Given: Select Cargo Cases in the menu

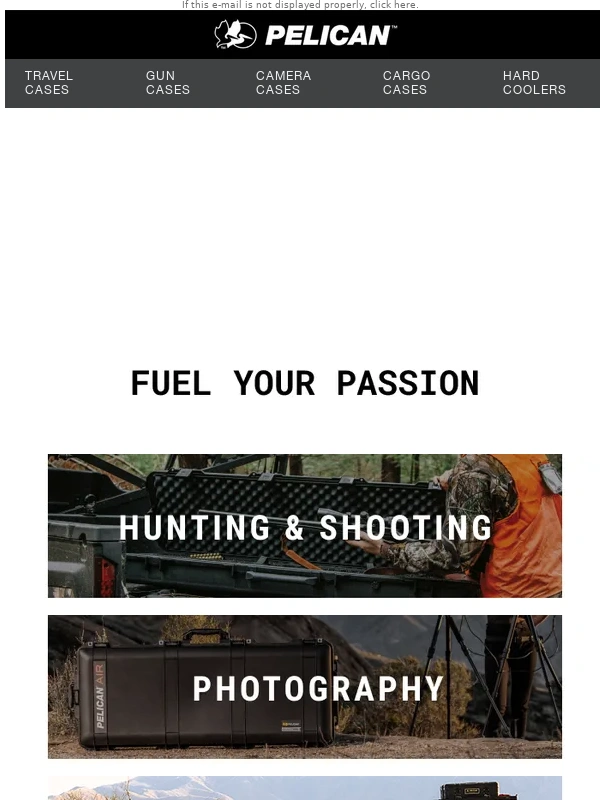Looking at the screenshot, I should (406, 83).
